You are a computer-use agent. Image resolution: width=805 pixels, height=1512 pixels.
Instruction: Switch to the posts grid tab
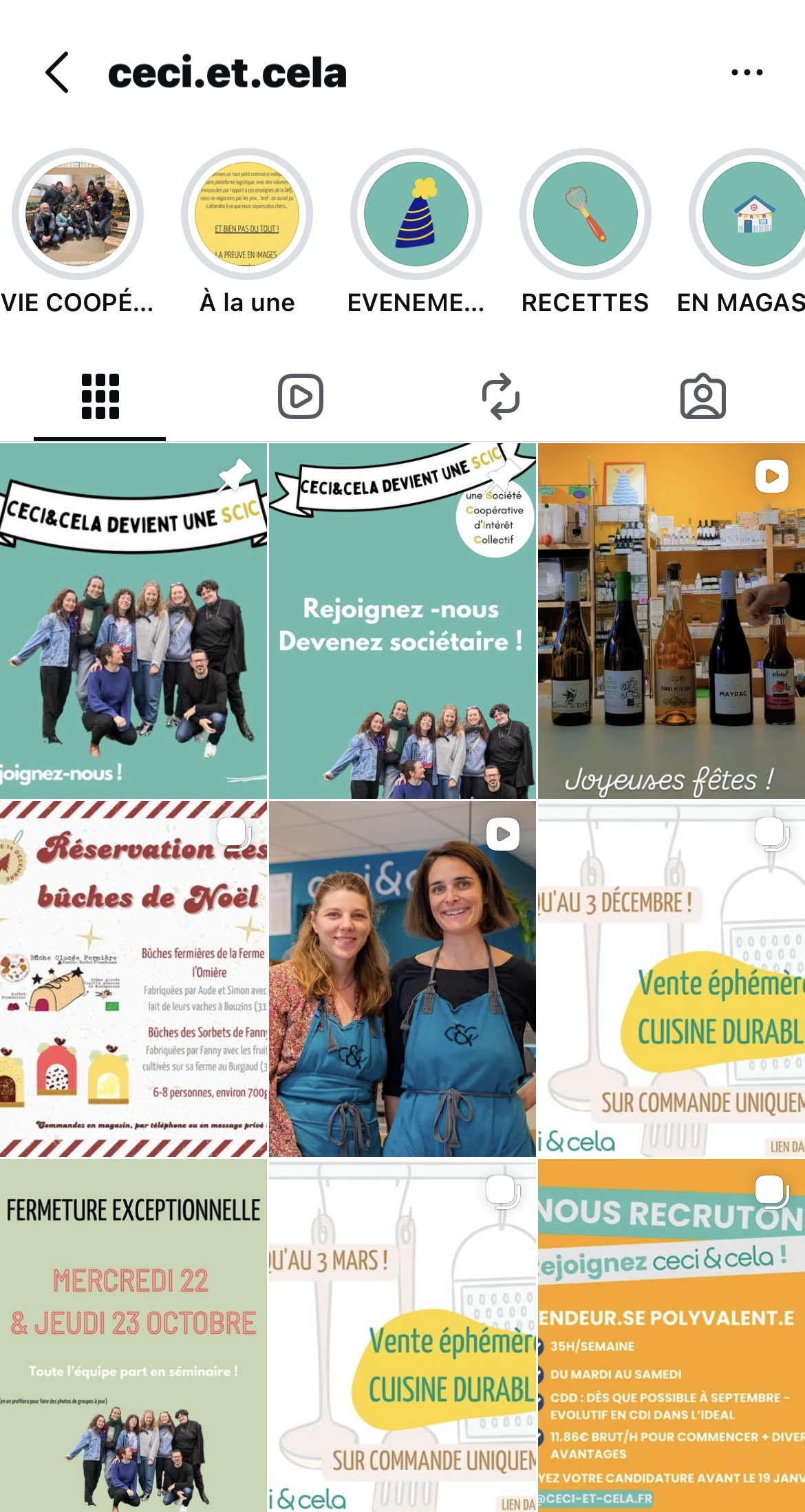click(x=100, y=396)
